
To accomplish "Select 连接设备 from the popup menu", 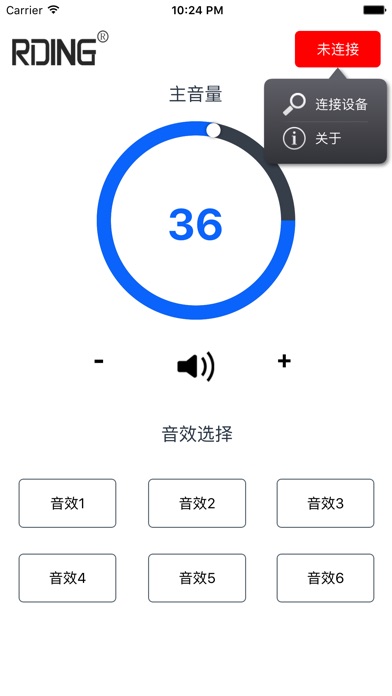I will click(325, 104).
